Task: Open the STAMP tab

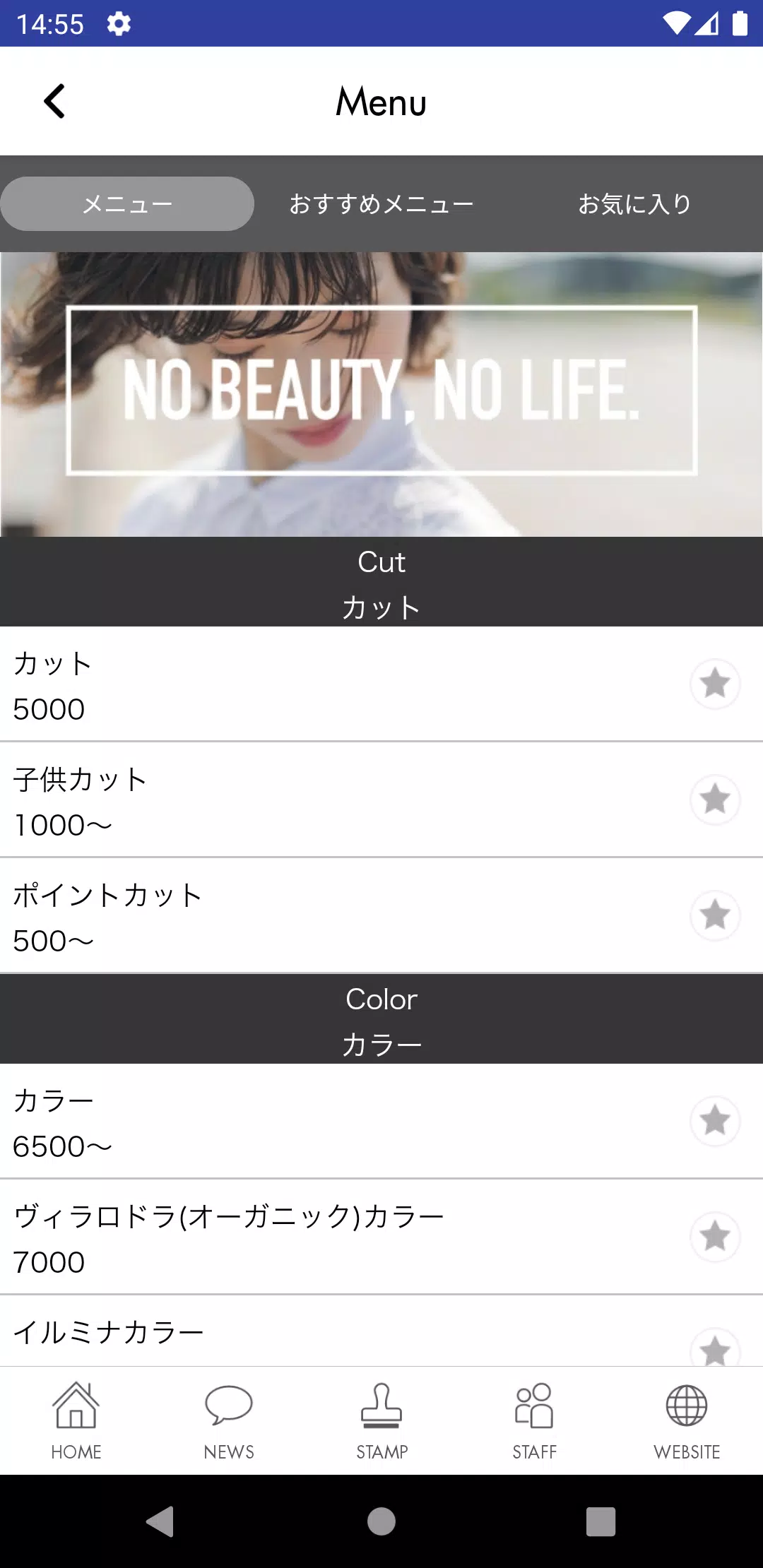Action: [x=381, y=1421]
